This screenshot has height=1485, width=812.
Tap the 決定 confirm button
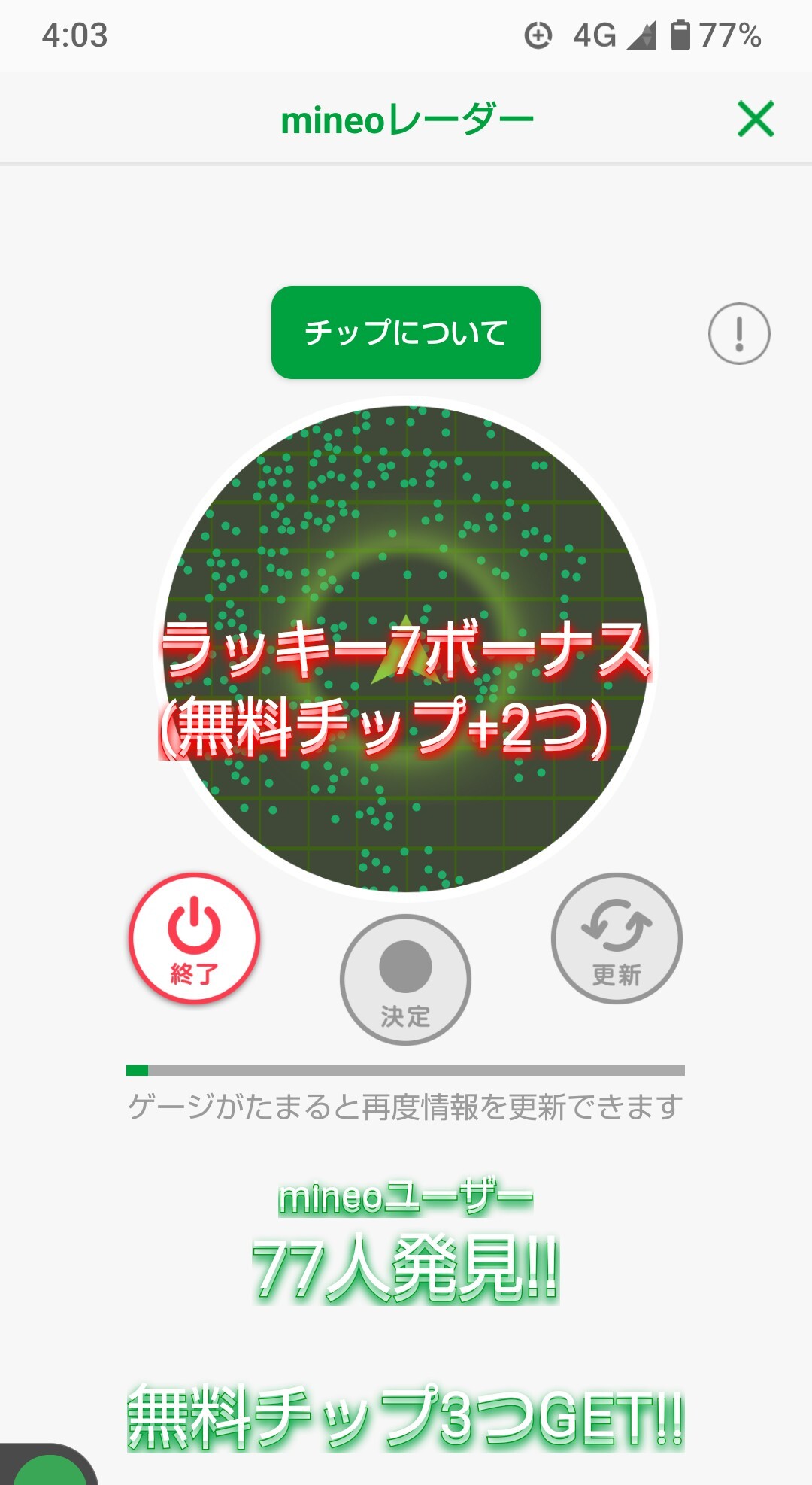point(406,979)
